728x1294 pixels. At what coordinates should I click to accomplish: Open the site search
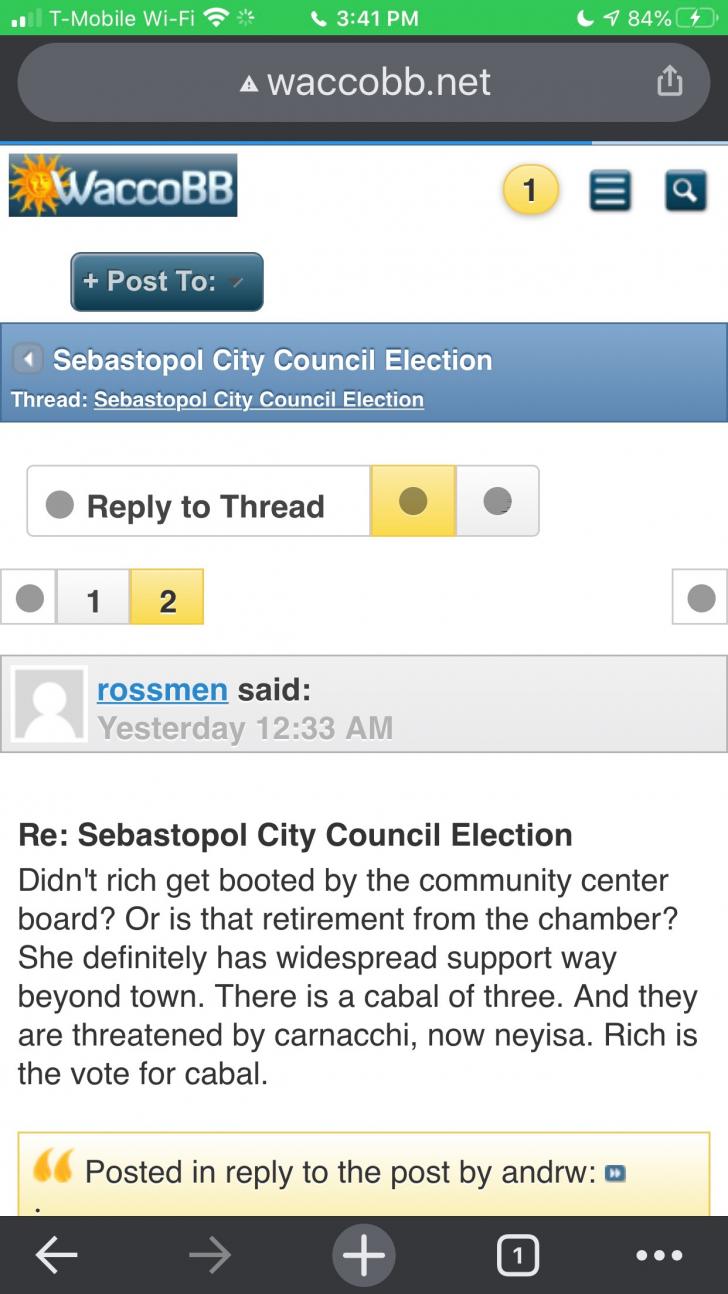[x=685, y=190]
